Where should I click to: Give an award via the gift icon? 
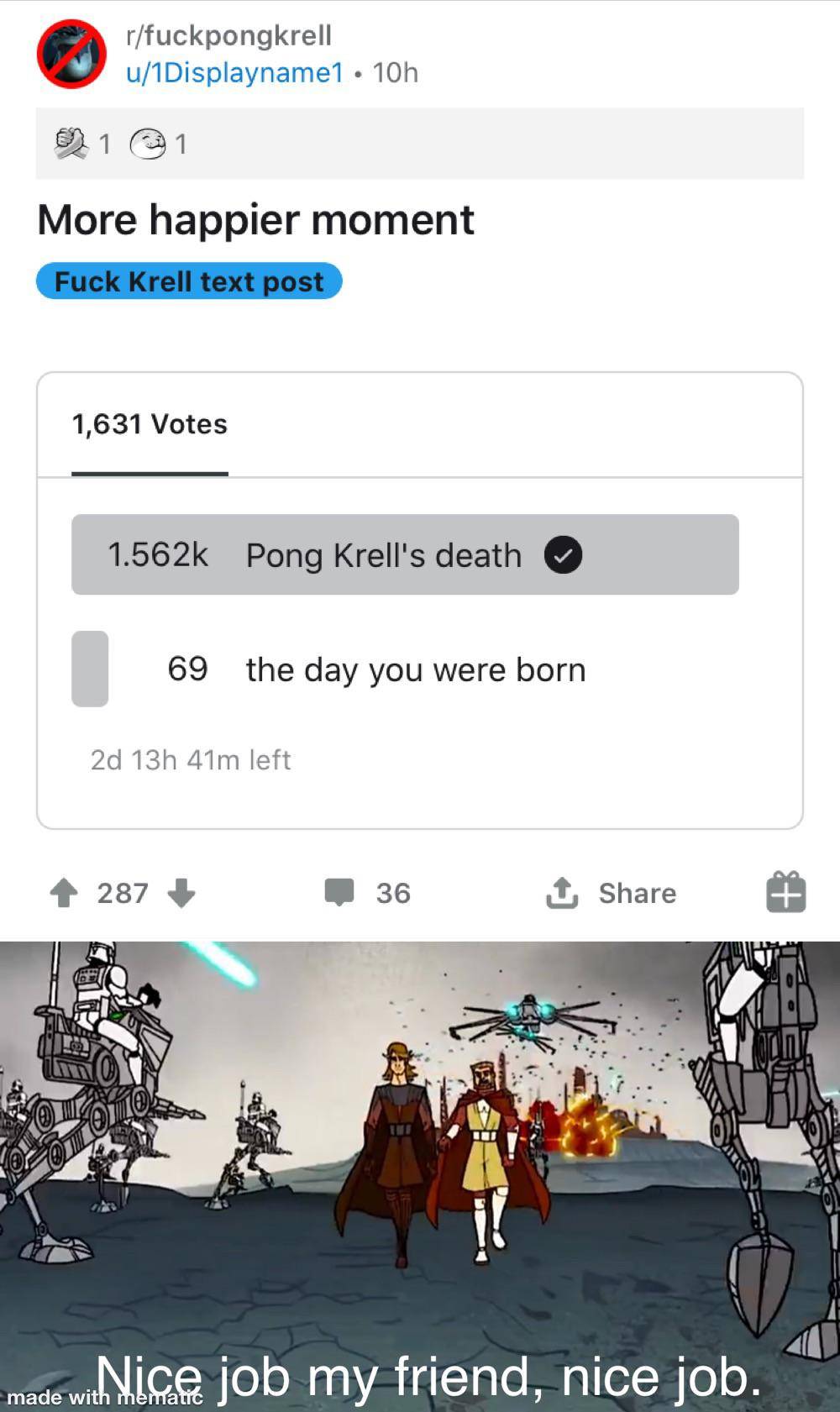pos(785,893)
